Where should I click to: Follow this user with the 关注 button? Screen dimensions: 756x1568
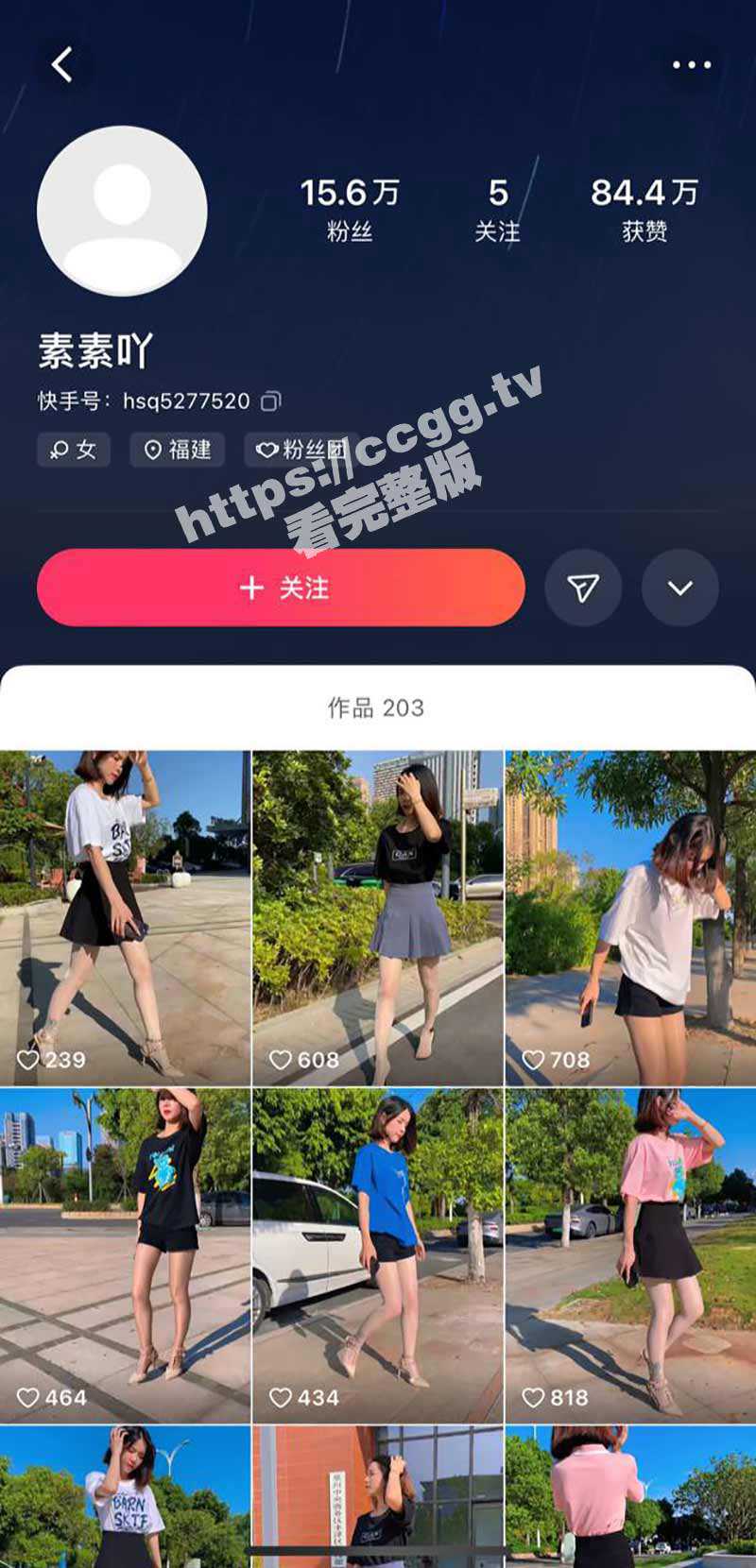[x=281, y=588]
